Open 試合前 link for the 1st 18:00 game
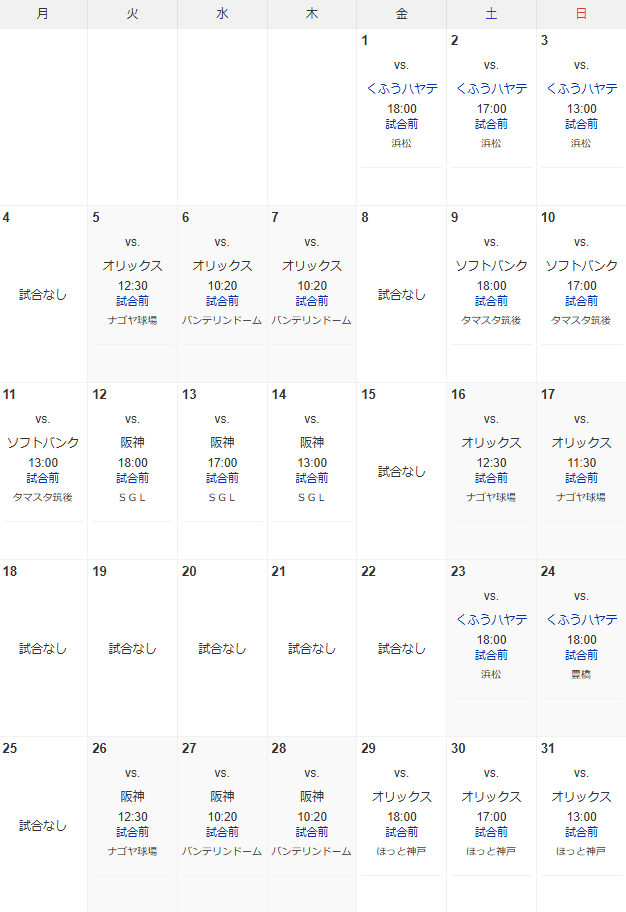This screenshot has height=912, width=626. coord(401,124)
